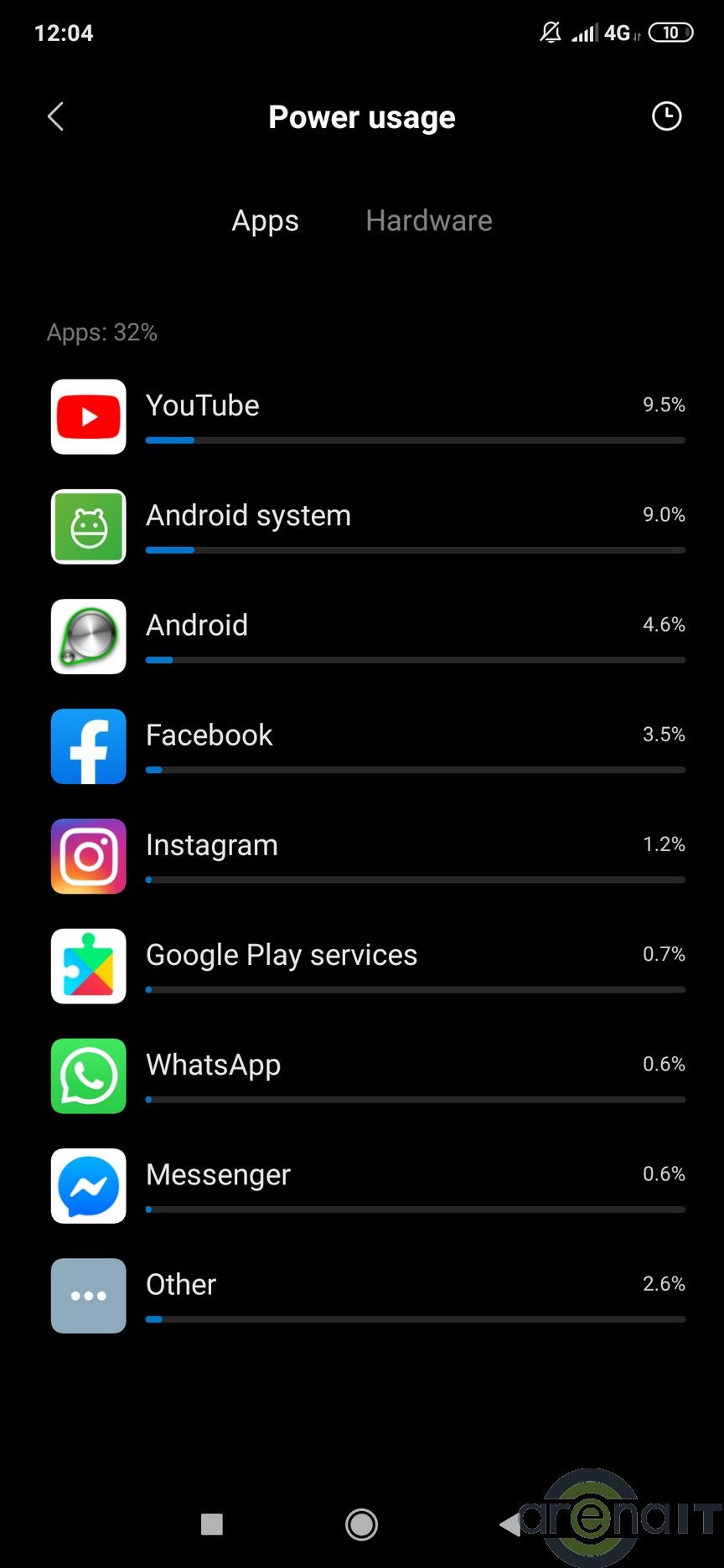The image size is (724, 1568).
Task: Show Facebook battery usage details
Action: (x=369, y=745)
